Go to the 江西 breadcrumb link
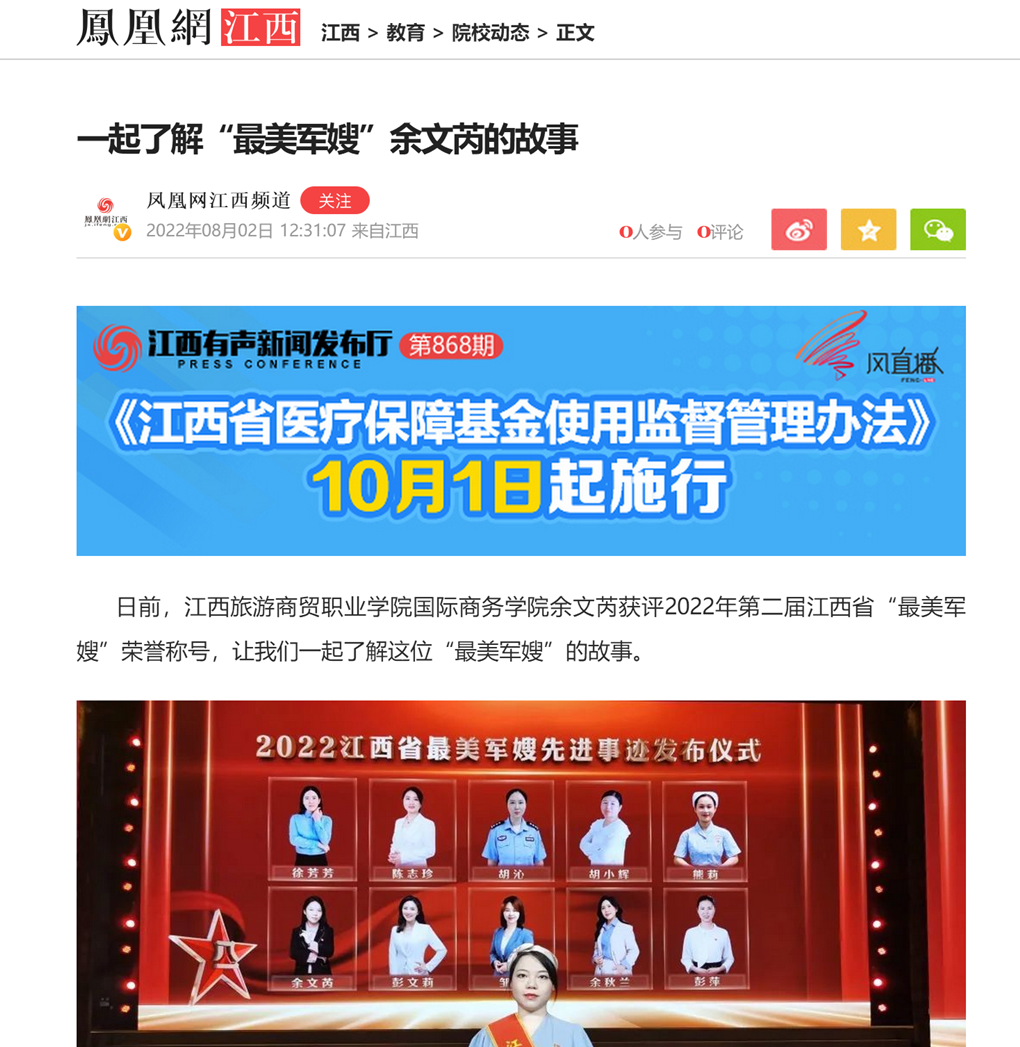Viewport: 1020px width, 1047px height. 340,33
